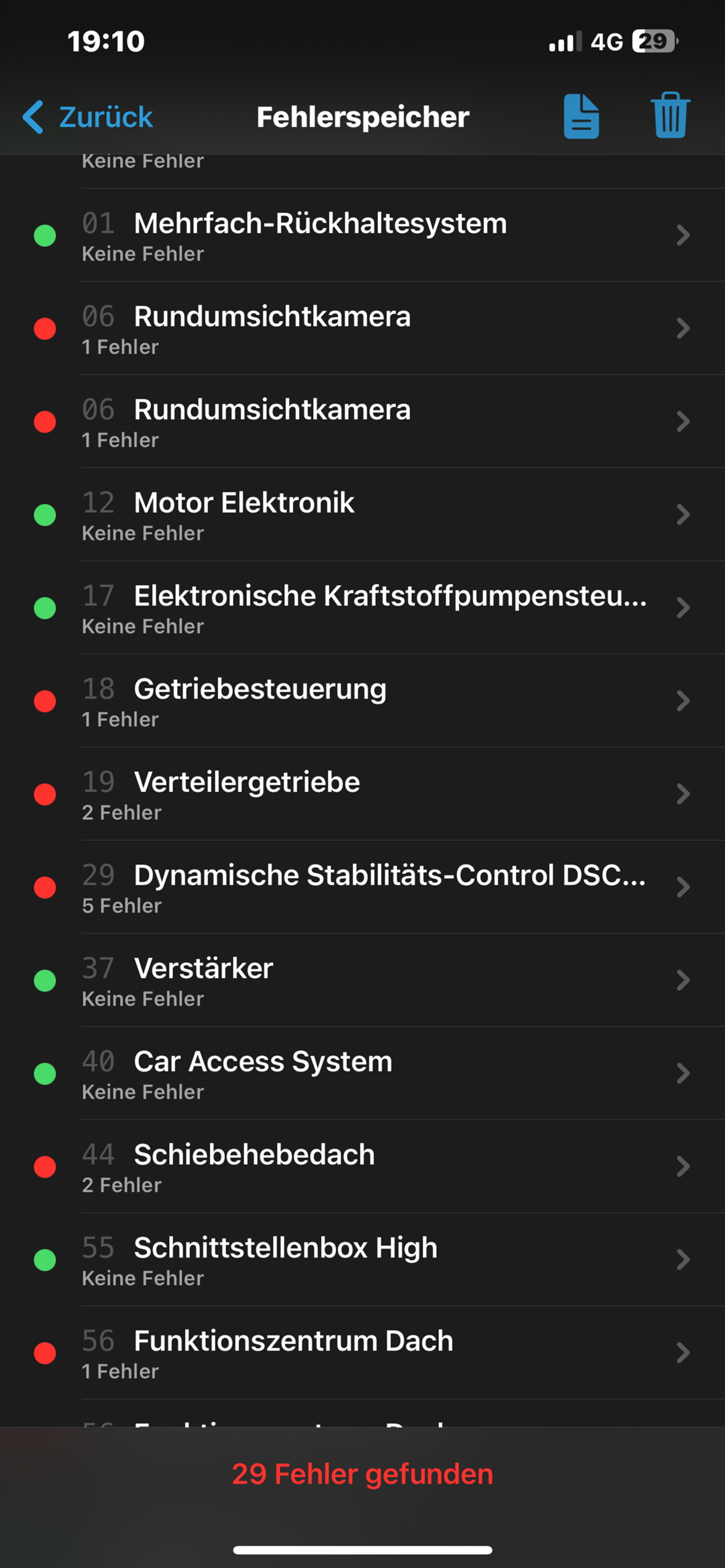Toggle the red indicator for Verteilergetriebe
The width and height of the screenshot is (725, 1568).
44,794
